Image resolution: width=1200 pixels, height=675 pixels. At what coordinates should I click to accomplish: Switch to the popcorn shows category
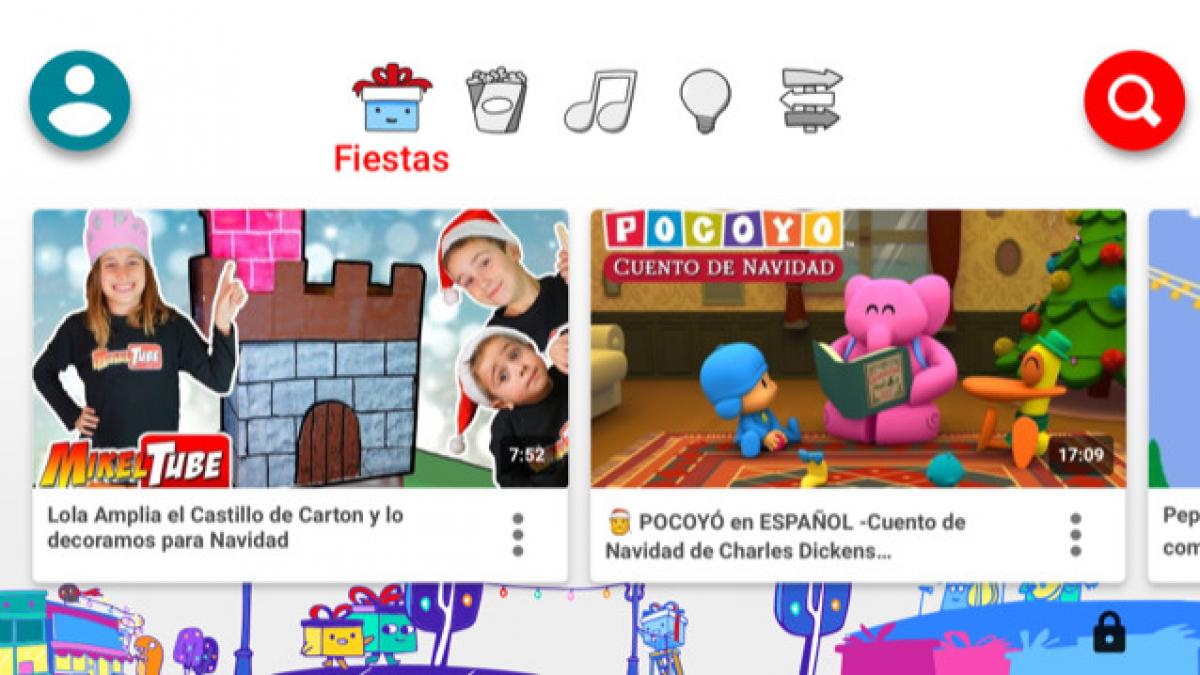tap(496, 100)
